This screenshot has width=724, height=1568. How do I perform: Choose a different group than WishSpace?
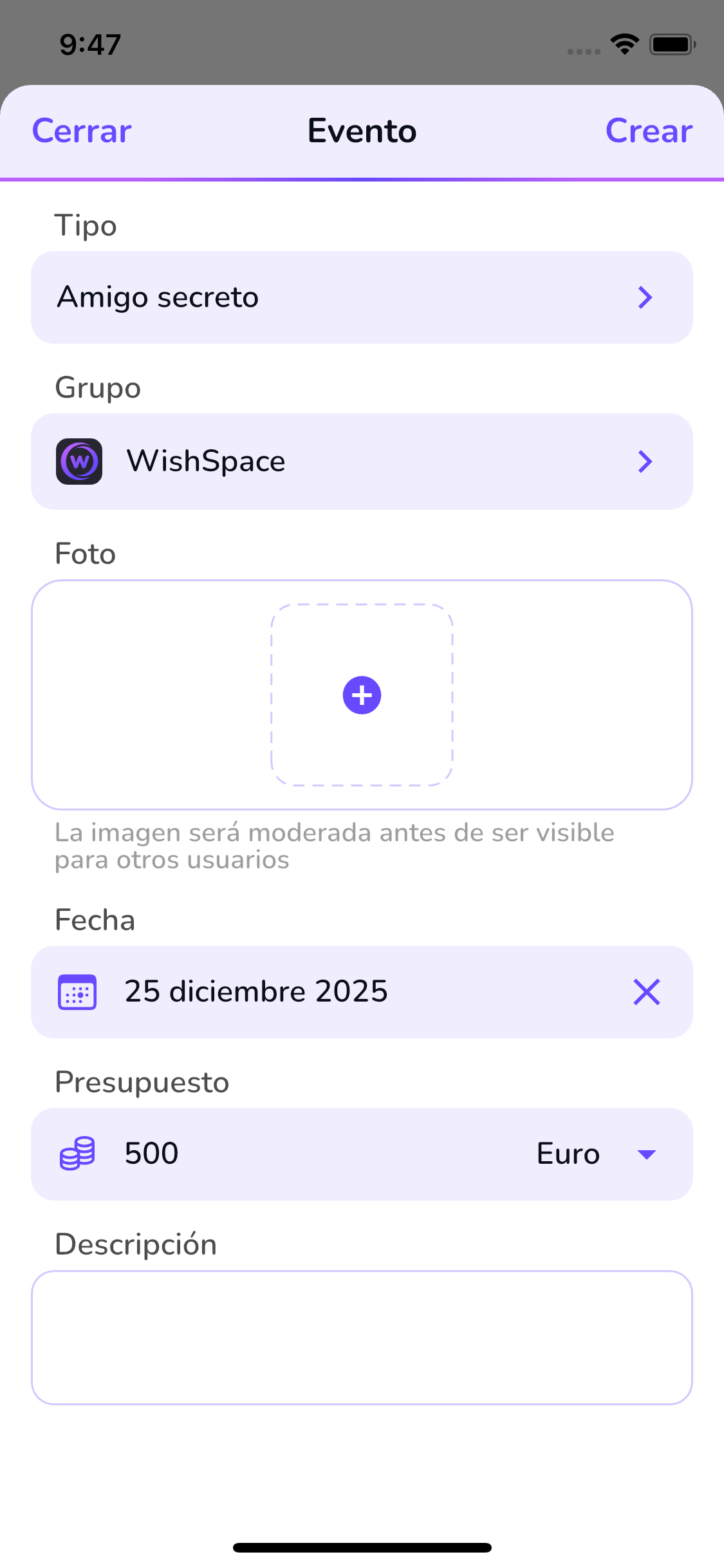(362, 462)
